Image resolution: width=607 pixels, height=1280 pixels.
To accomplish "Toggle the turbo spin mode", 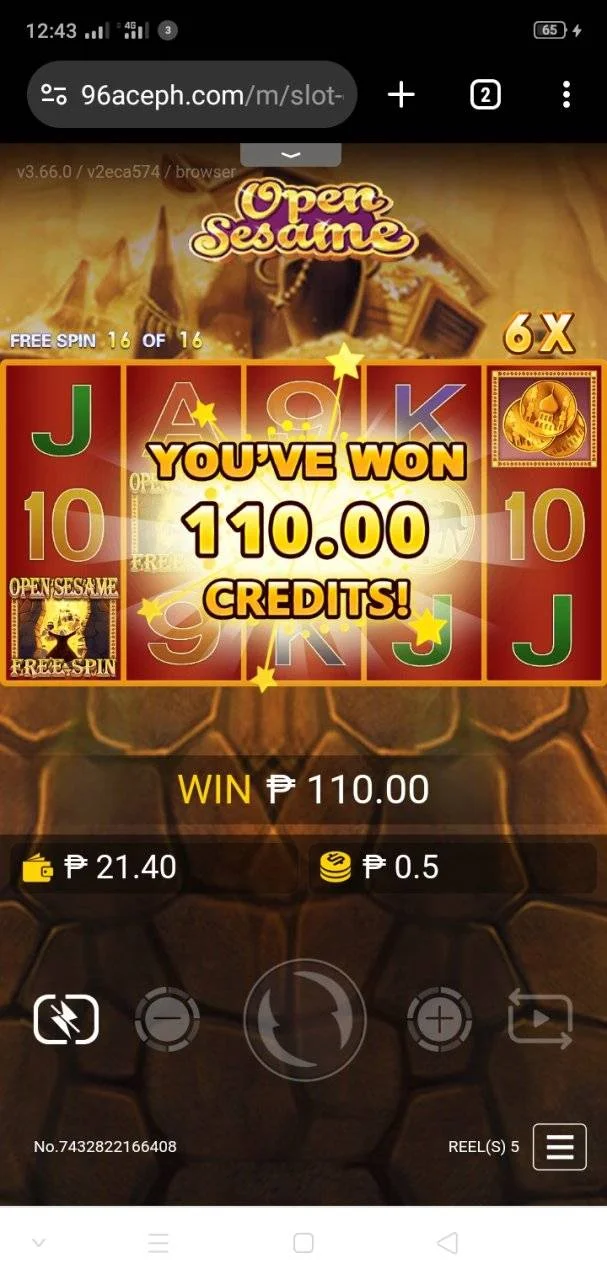I will click(x=66, y=1019).
